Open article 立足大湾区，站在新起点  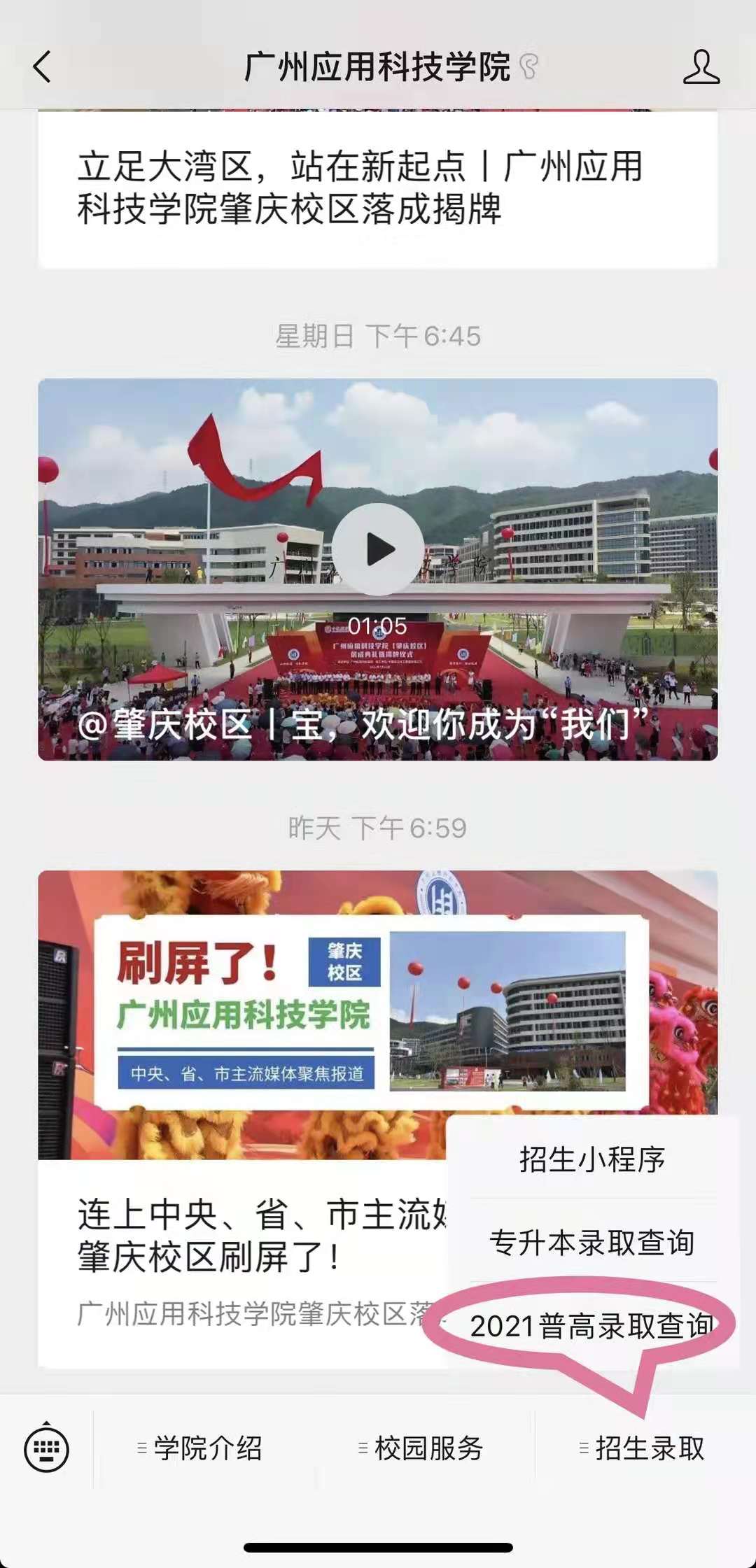[360, 188]
